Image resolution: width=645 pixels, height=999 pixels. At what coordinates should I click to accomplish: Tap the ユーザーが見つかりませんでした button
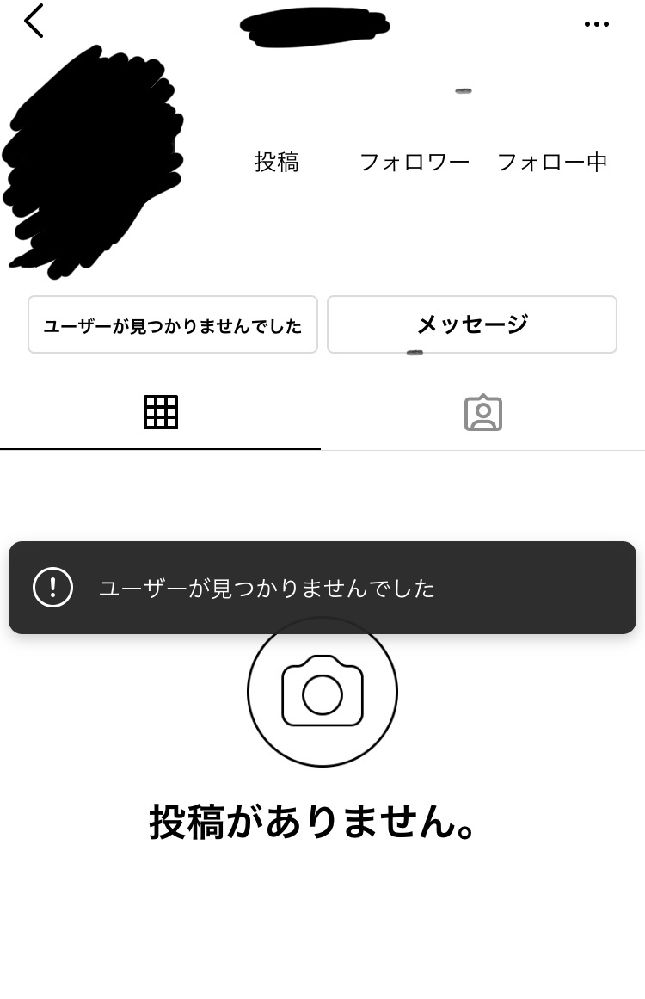173,325
